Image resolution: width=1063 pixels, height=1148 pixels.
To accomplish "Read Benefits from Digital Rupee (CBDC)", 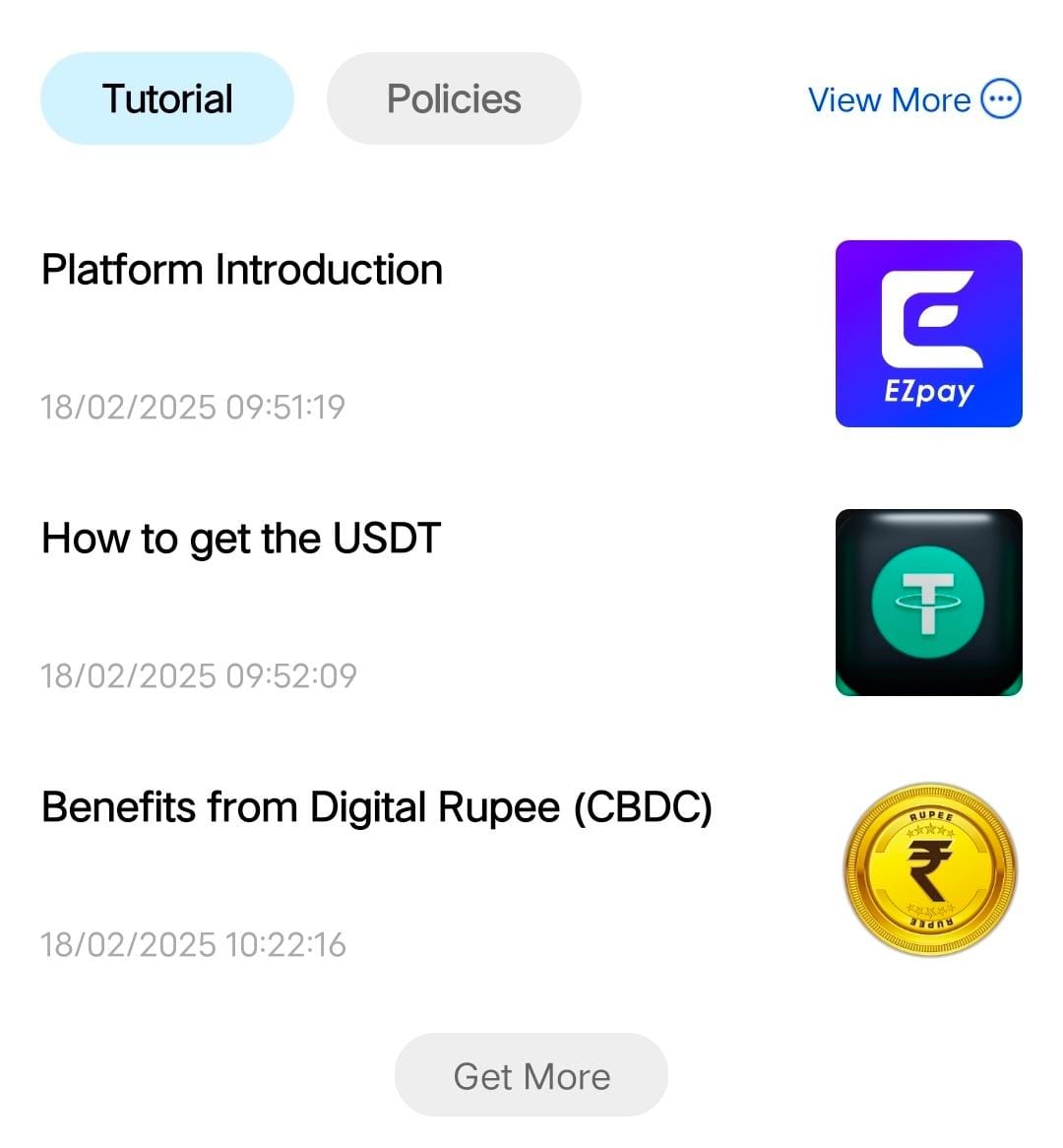I will [x=376, y=807].
